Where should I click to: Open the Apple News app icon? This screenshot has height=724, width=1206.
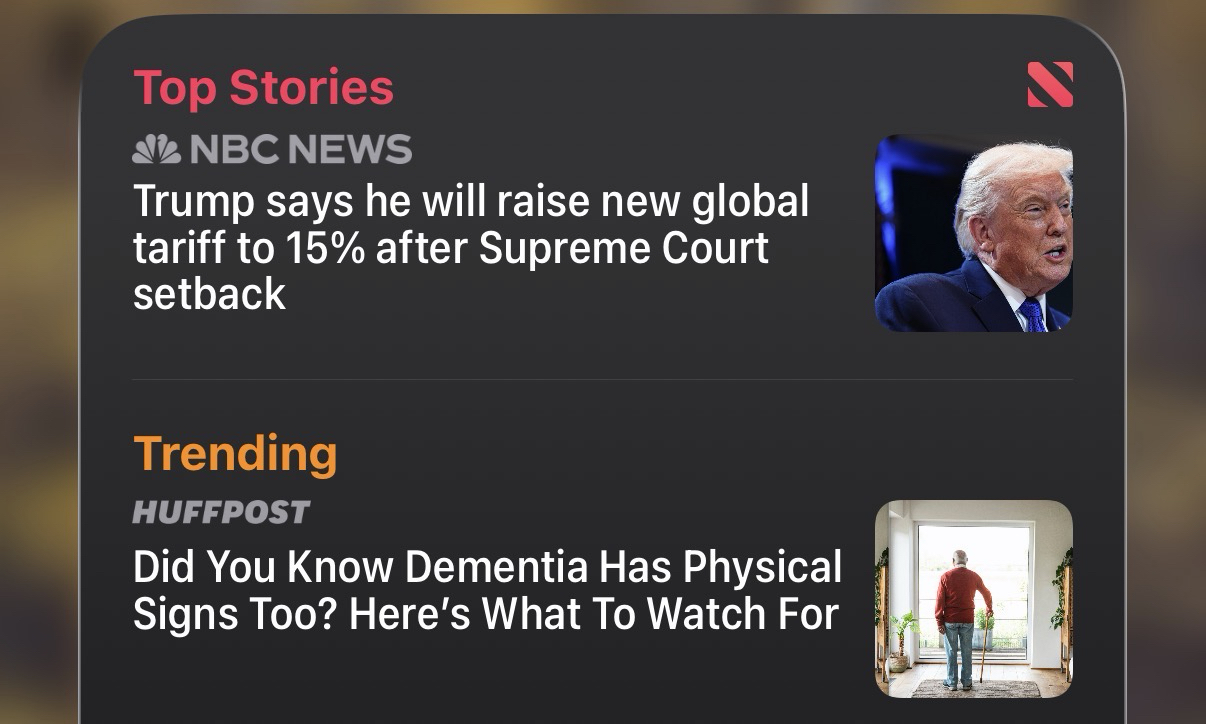(x=1050, y=85)
